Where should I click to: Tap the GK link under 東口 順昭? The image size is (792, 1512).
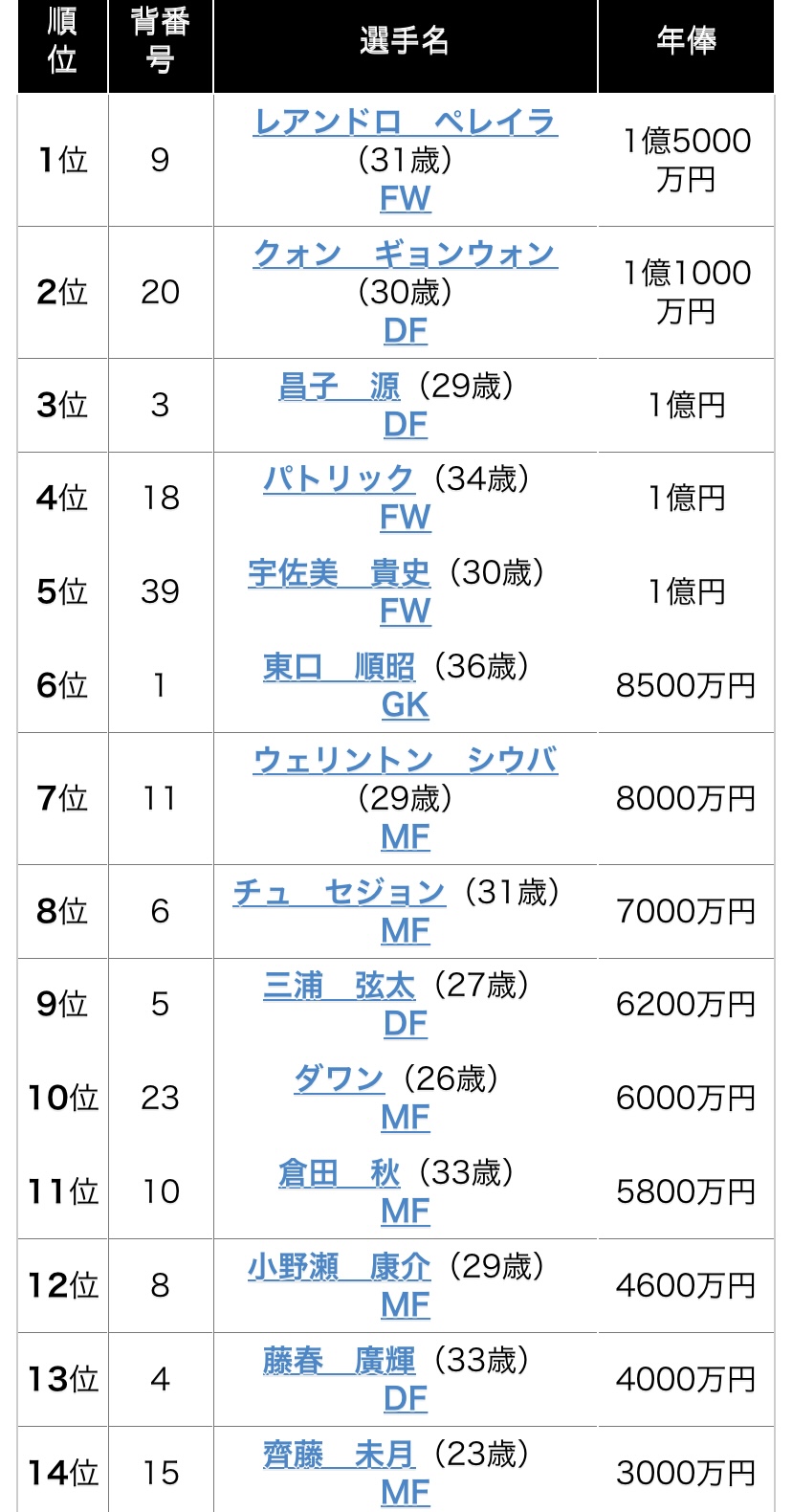405,705
